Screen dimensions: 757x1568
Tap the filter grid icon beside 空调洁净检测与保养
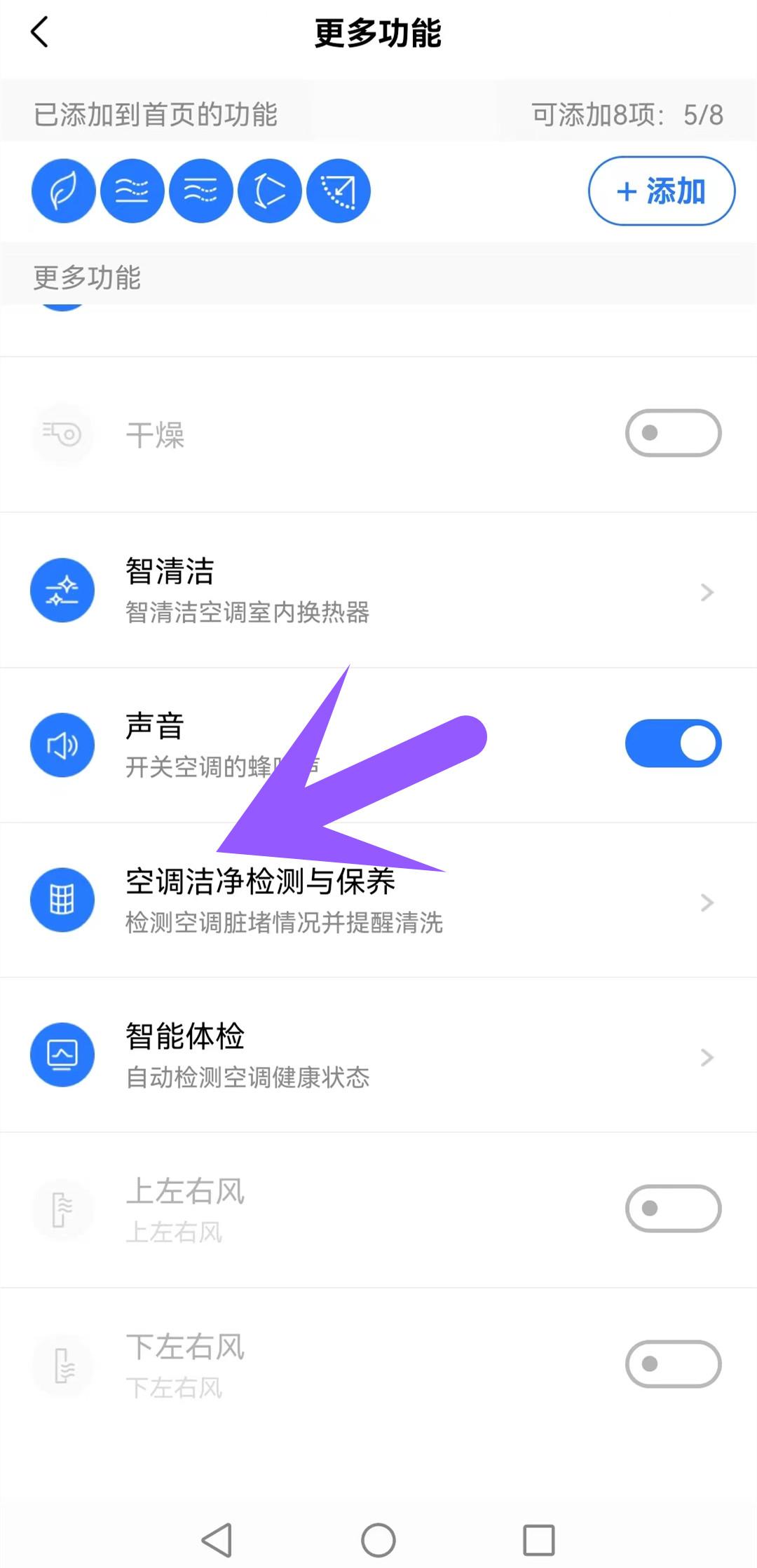[x=62, y=900]
